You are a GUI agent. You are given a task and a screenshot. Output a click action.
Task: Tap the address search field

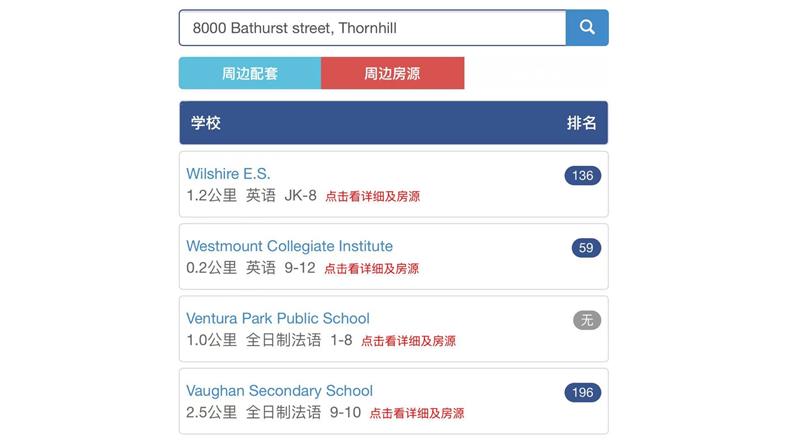(x=372, y=28)
